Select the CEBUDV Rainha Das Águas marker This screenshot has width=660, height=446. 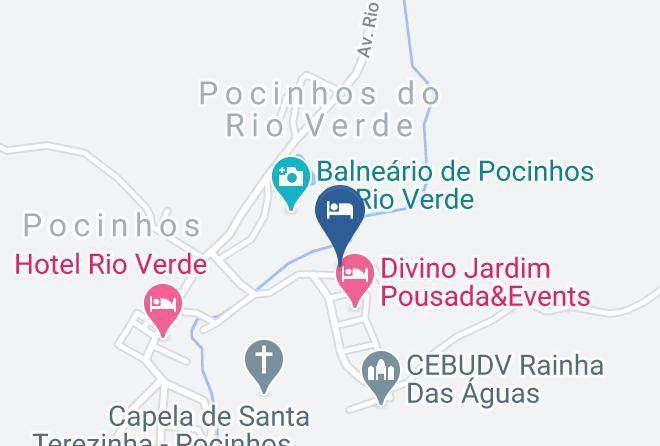pyautogui.click(x=379, y=375)
